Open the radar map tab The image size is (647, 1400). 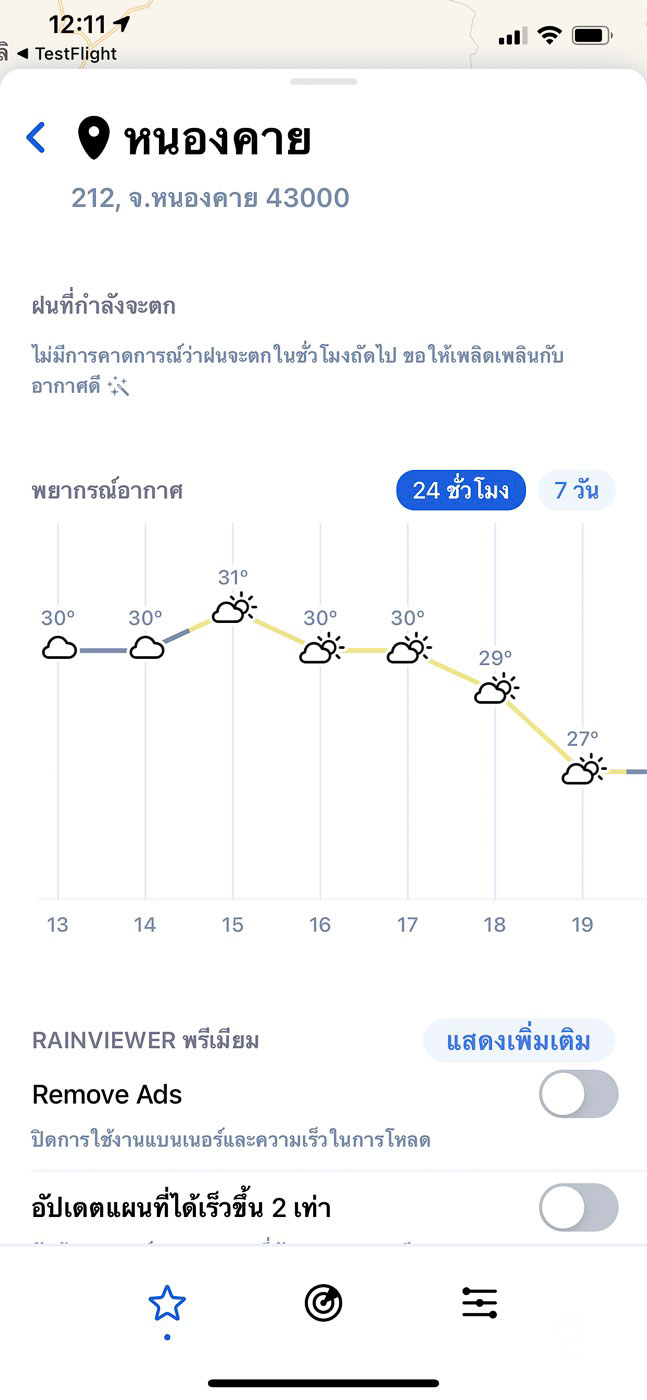click(323, 1304)
